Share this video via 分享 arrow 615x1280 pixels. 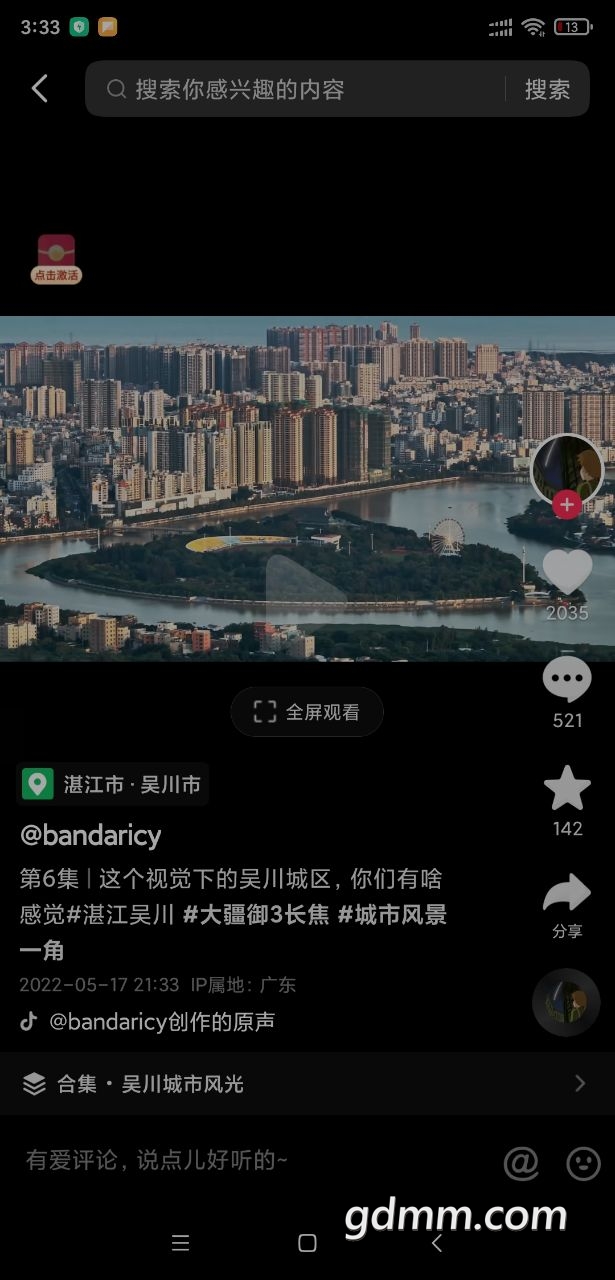click(x=567, y=895)
